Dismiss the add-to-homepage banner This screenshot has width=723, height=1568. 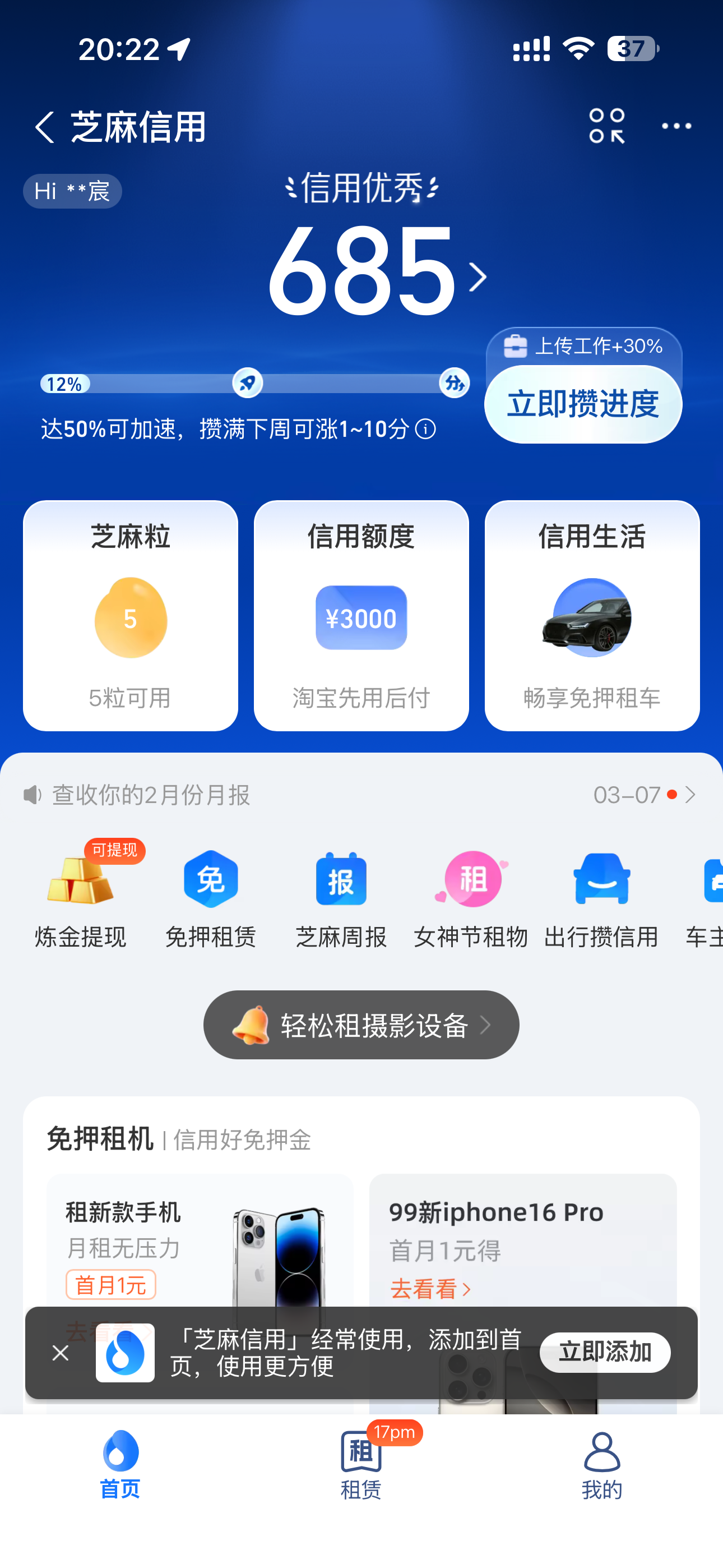(x=61, y=1353)
